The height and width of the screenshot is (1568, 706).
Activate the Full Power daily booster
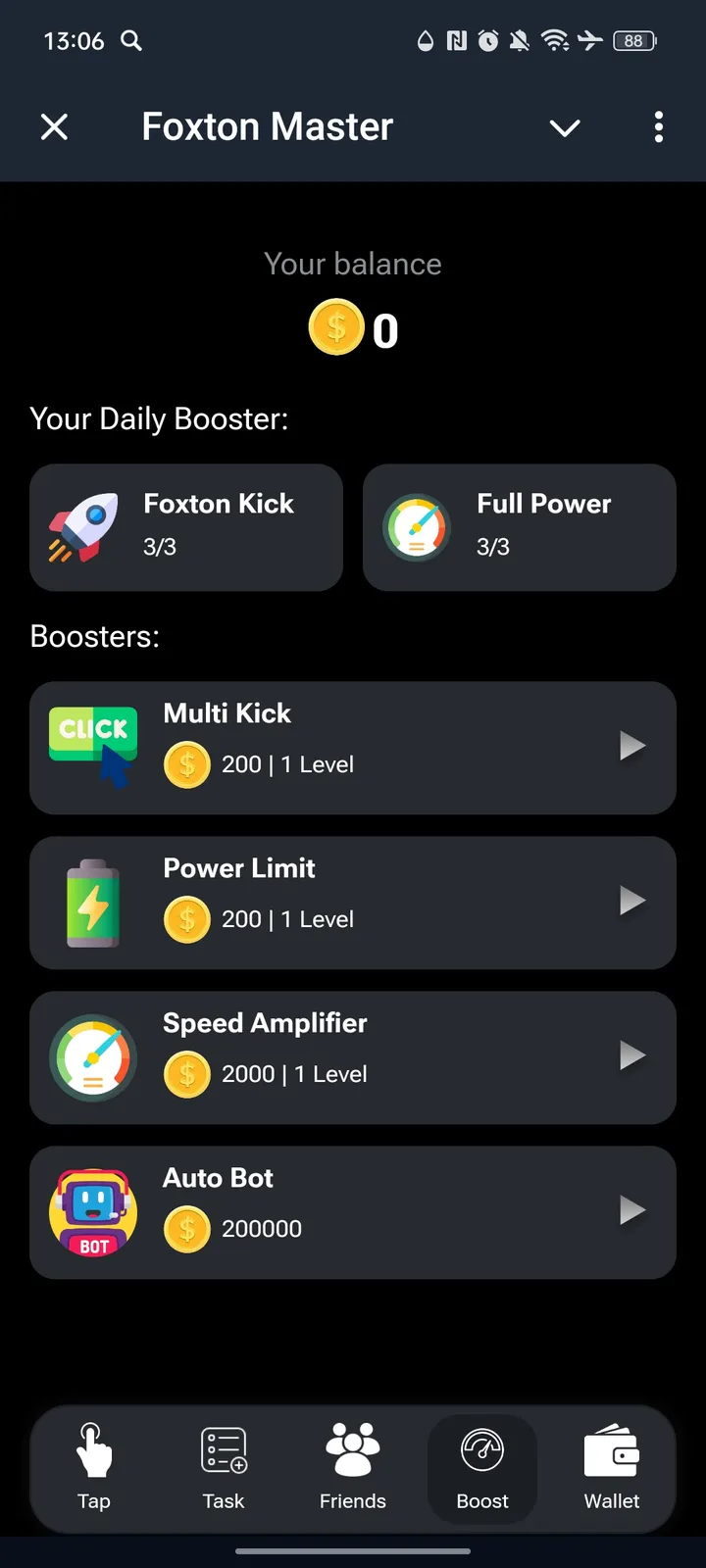click(x=519, y=527)
